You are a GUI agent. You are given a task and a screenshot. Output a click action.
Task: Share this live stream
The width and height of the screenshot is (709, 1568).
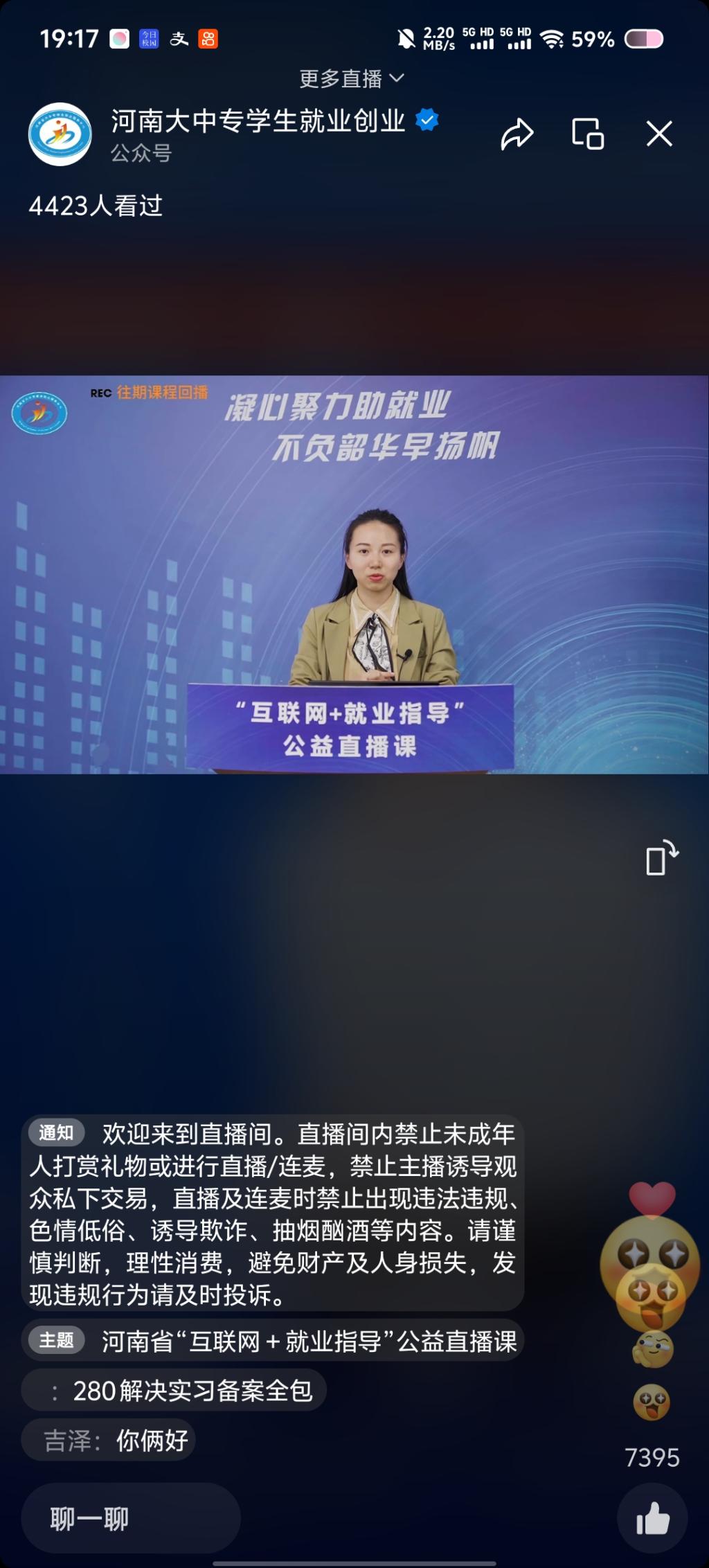pos(517,134)
